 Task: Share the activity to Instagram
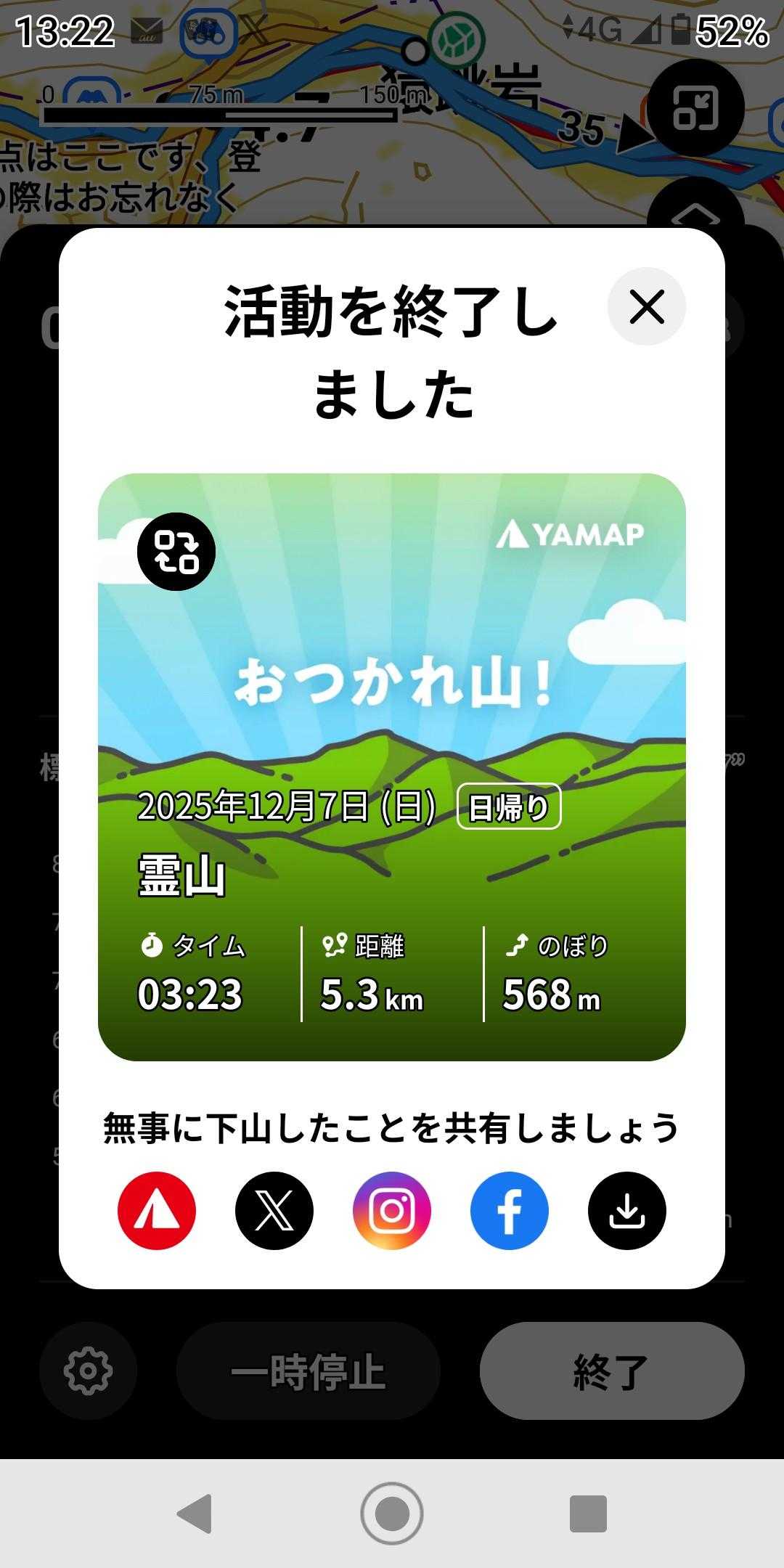pos(392,1211)
